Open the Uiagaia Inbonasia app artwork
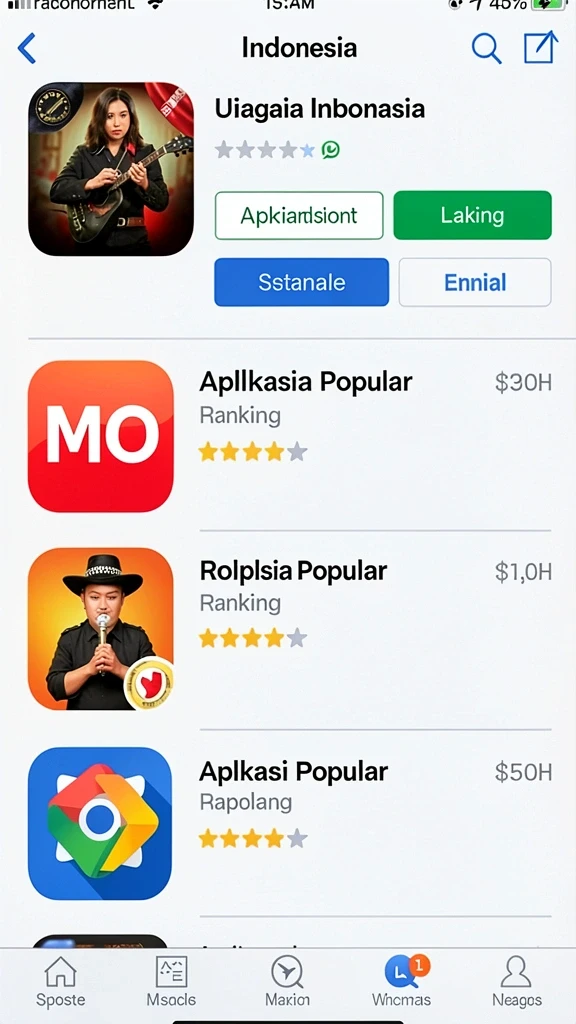Screen dimensions: 576x1024 pos(111,168)
